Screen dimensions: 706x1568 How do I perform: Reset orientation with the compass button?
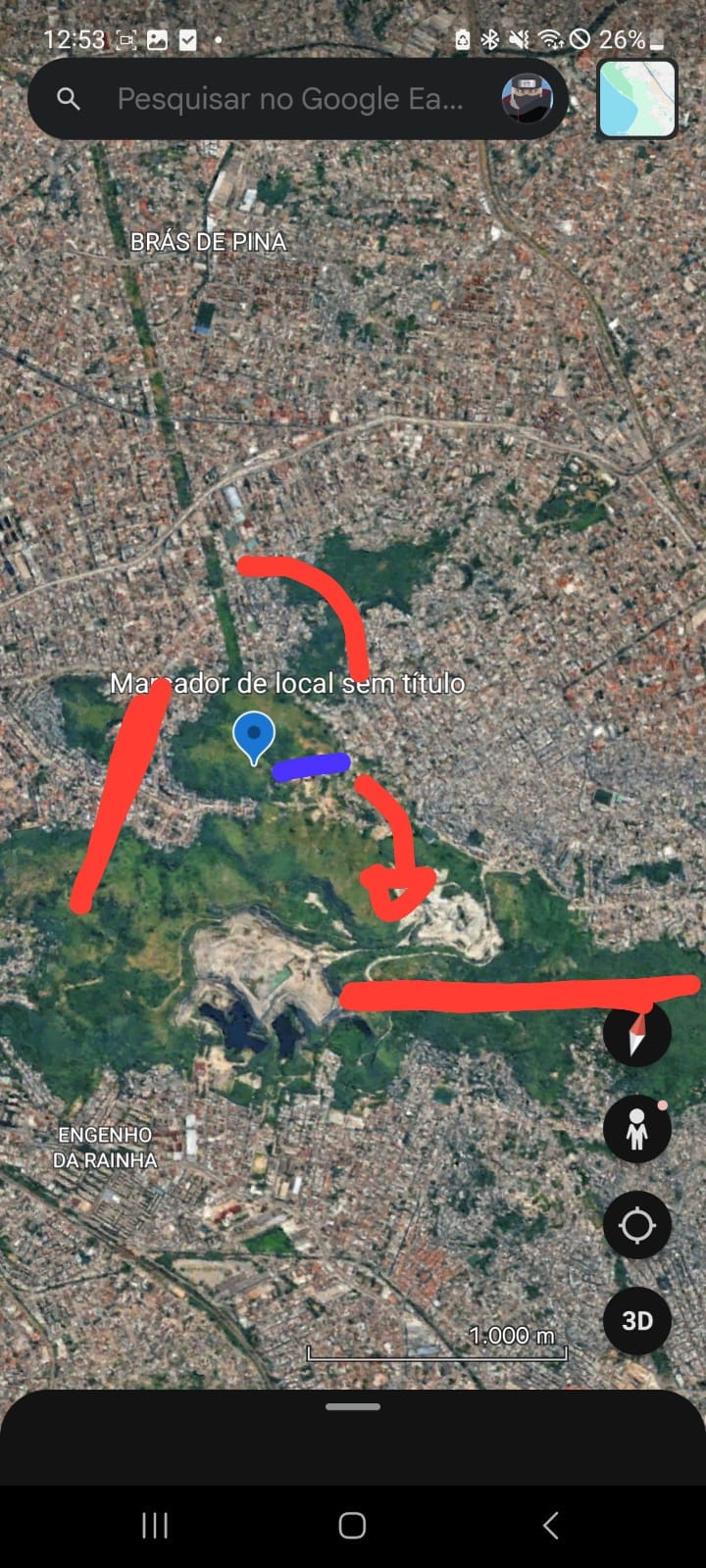637,1033
